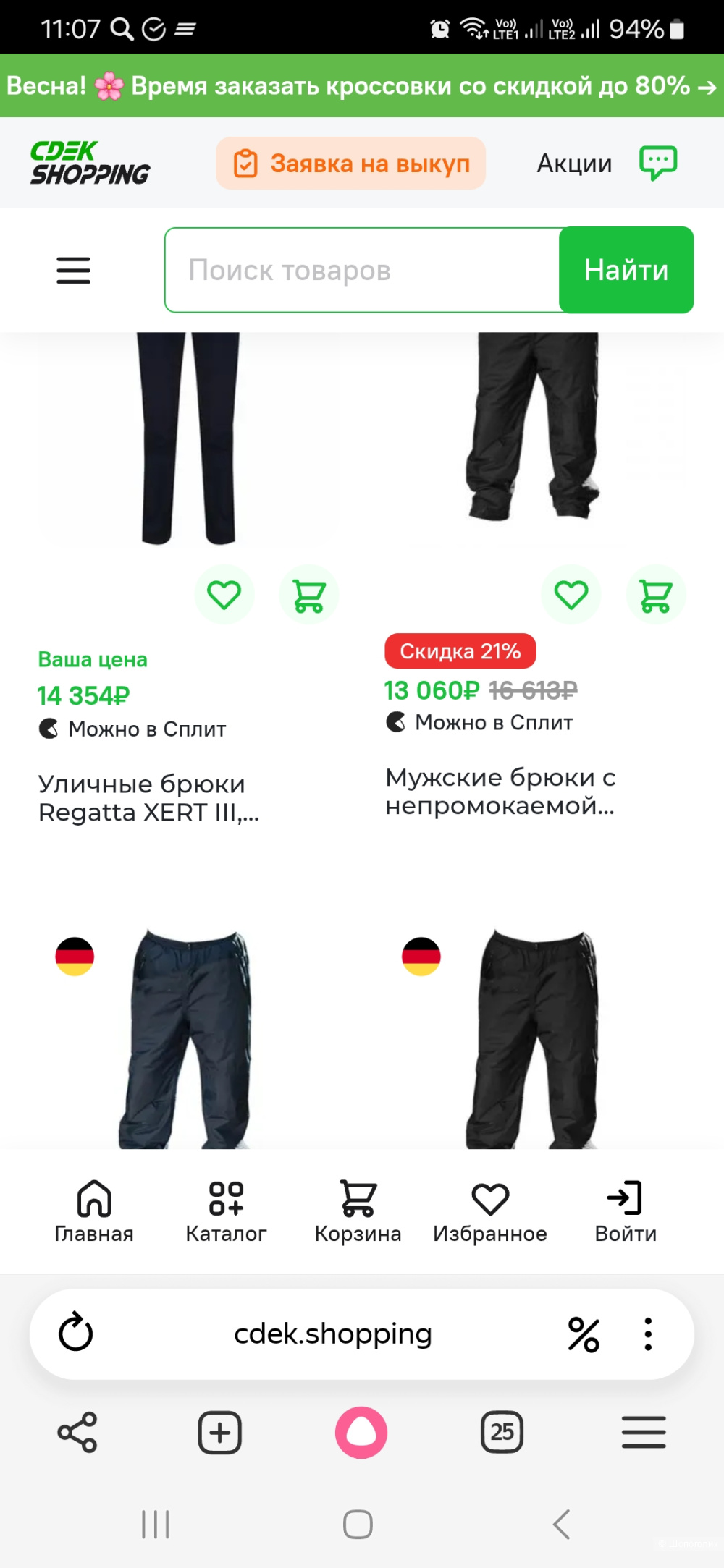Tap the share icon in browser toolbar
The image size is (724, 1568).
(x=77, y=1432)
